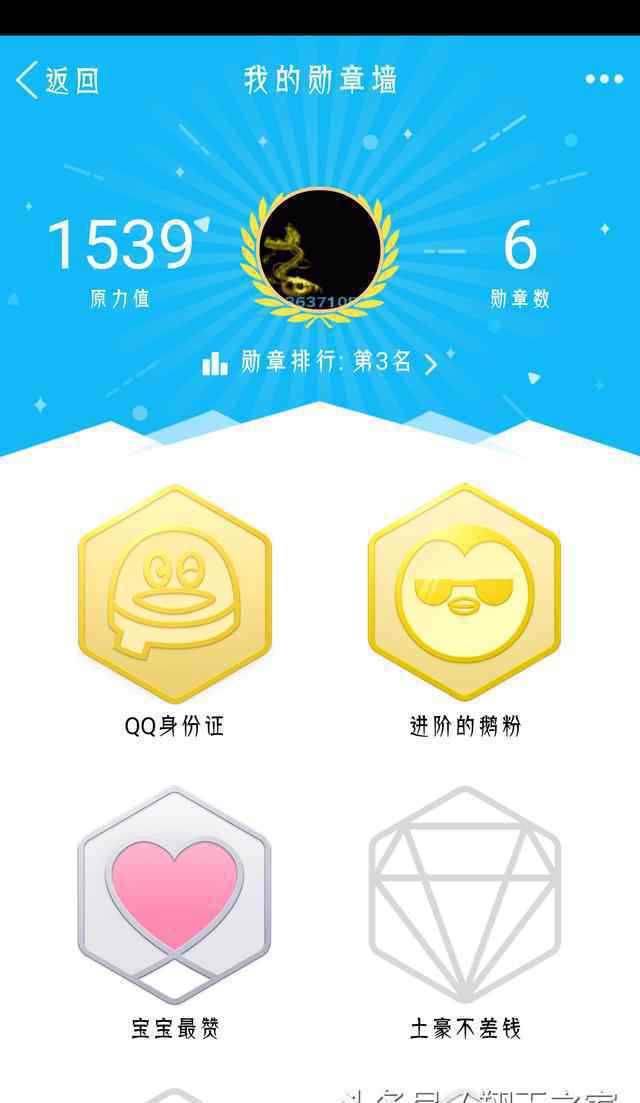Open the three-dot overflow menu

tap(604, 79)
